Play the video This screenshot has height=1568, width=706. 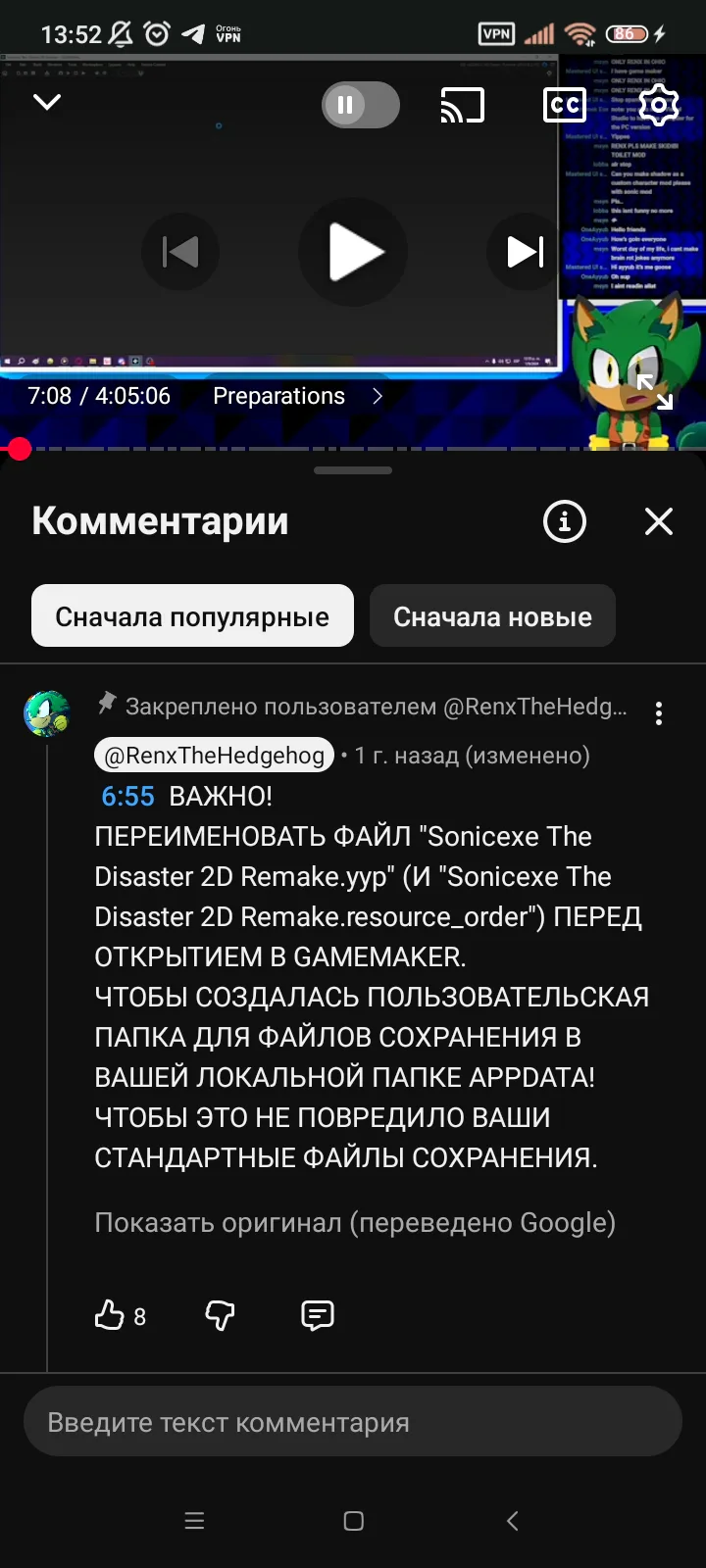click(x=353, y=252)
